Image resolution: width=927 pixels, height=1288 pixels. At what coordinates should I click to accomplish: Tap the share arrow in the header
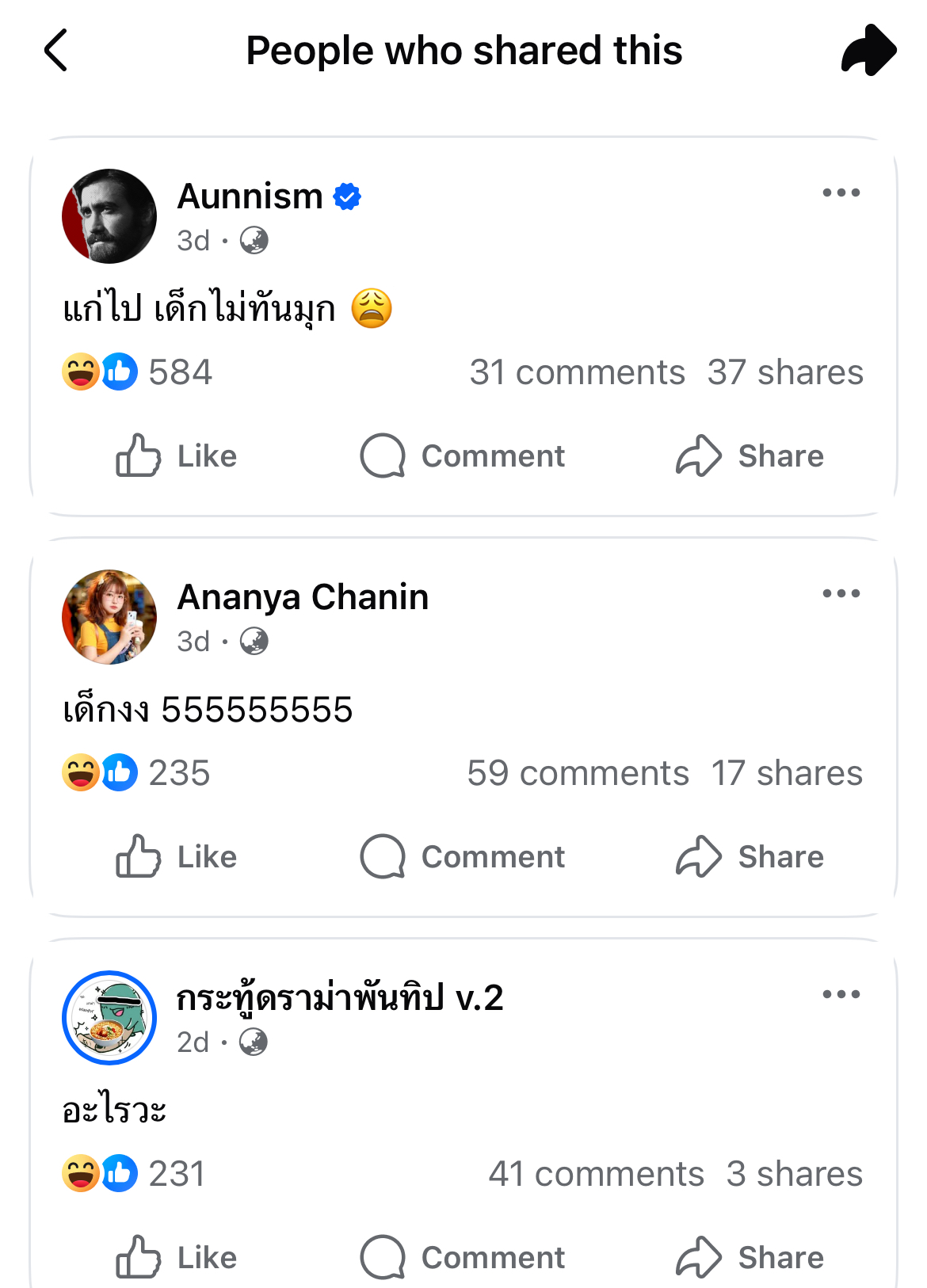[x=868, y=51]
